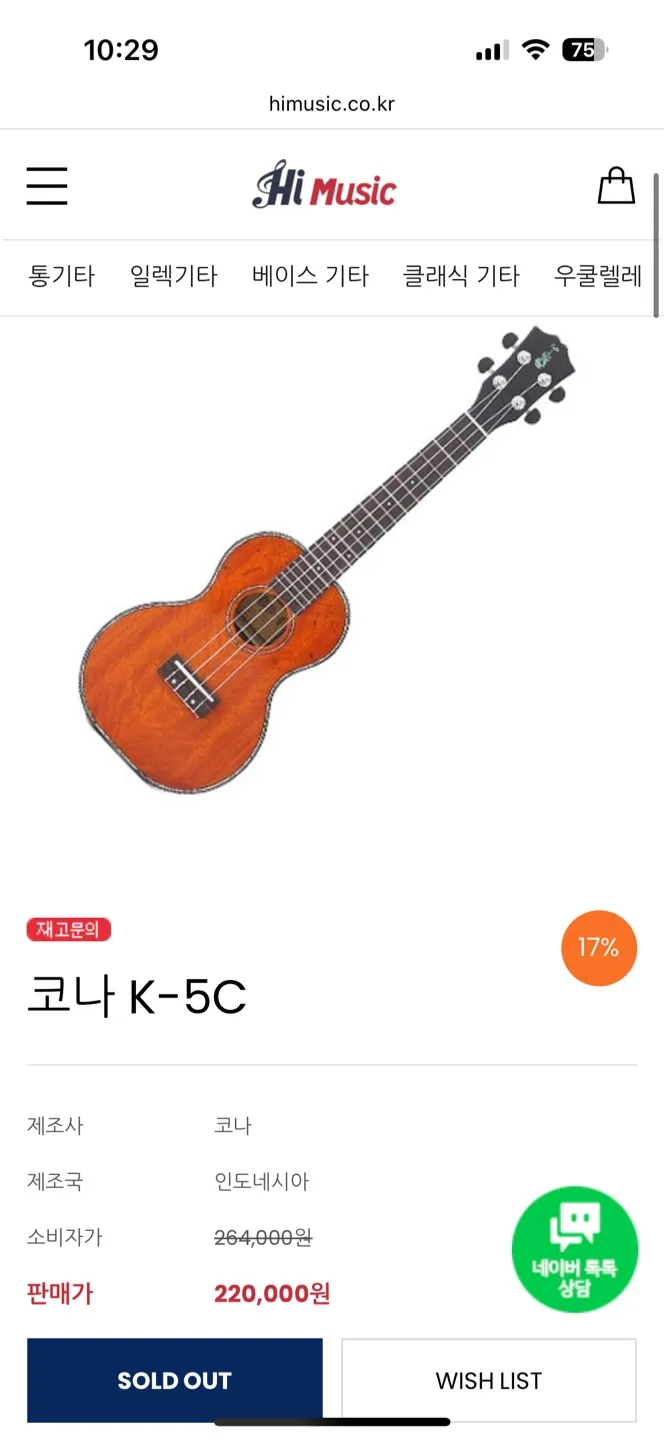Browse the 클래식 기타 category
This screenshot has width=664, height=1440.
click(461, 276)
